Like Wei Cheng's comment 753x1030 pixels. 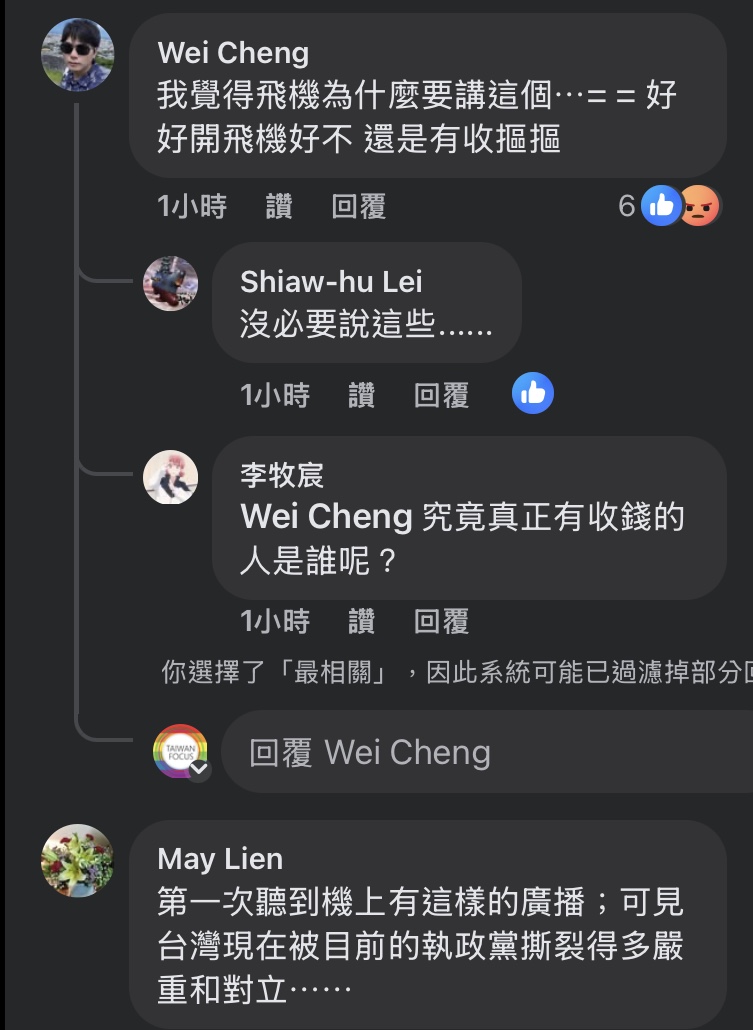pyautogui.click(x=279, y=207)
